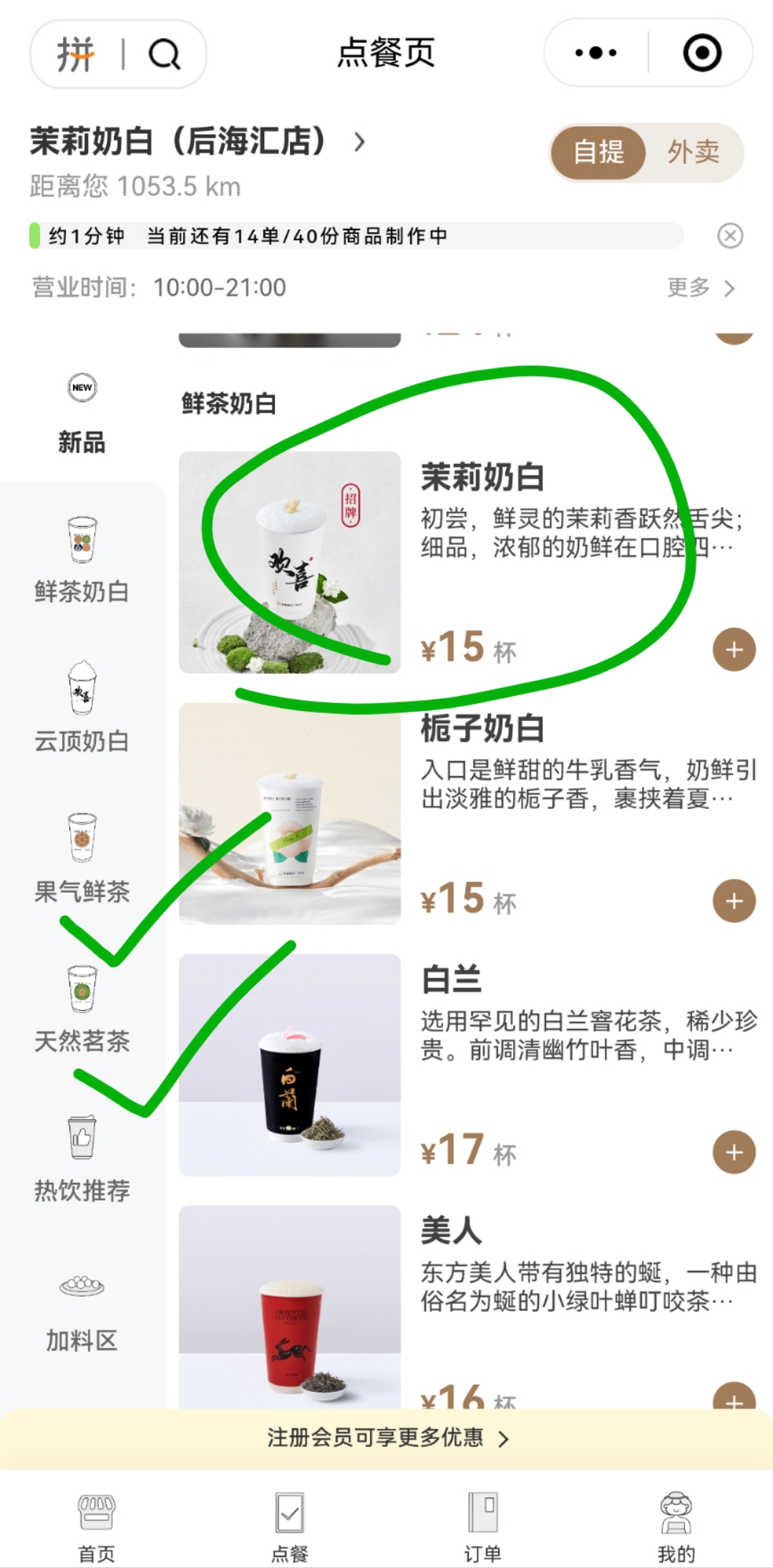This screenshot has height=1568, width=773.
Task: Add 茉莉奶白 to the order
Action: (x=734, y=649)
